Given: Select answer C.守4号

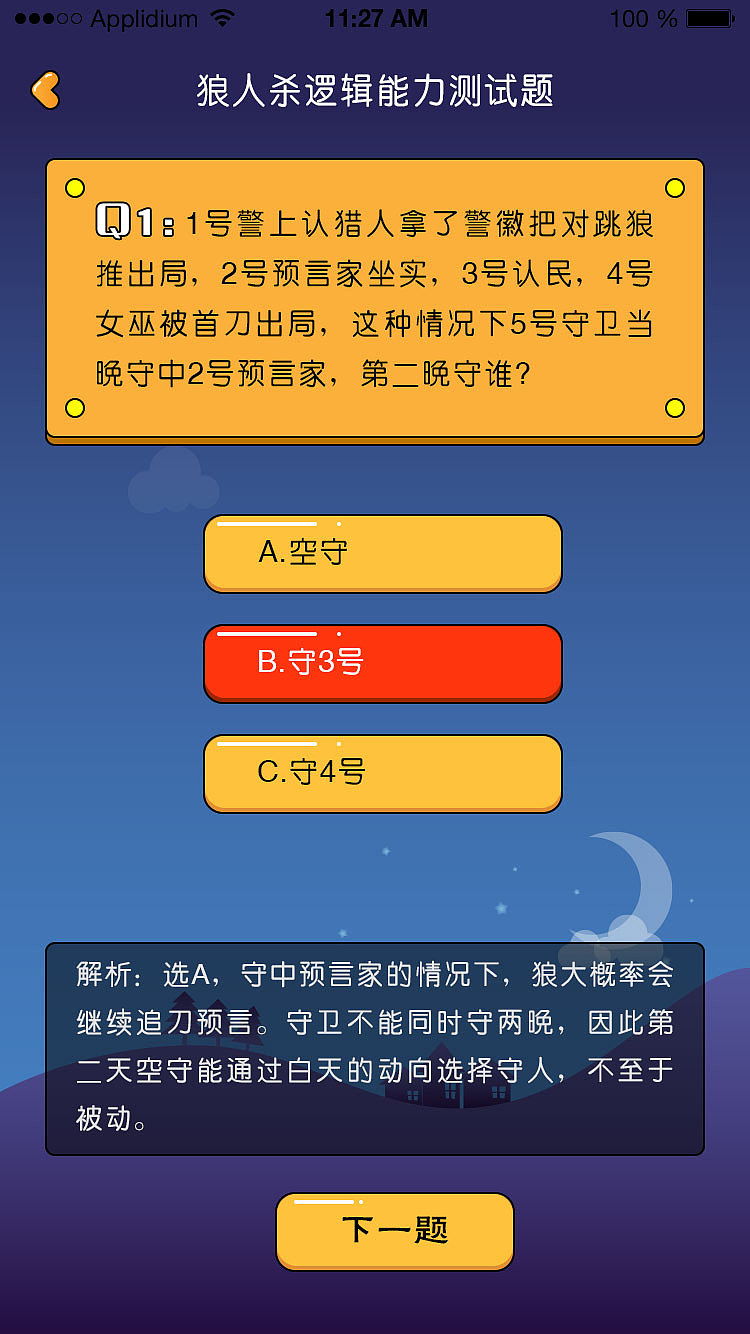Looking at the screenshot, I should [383, 773].
